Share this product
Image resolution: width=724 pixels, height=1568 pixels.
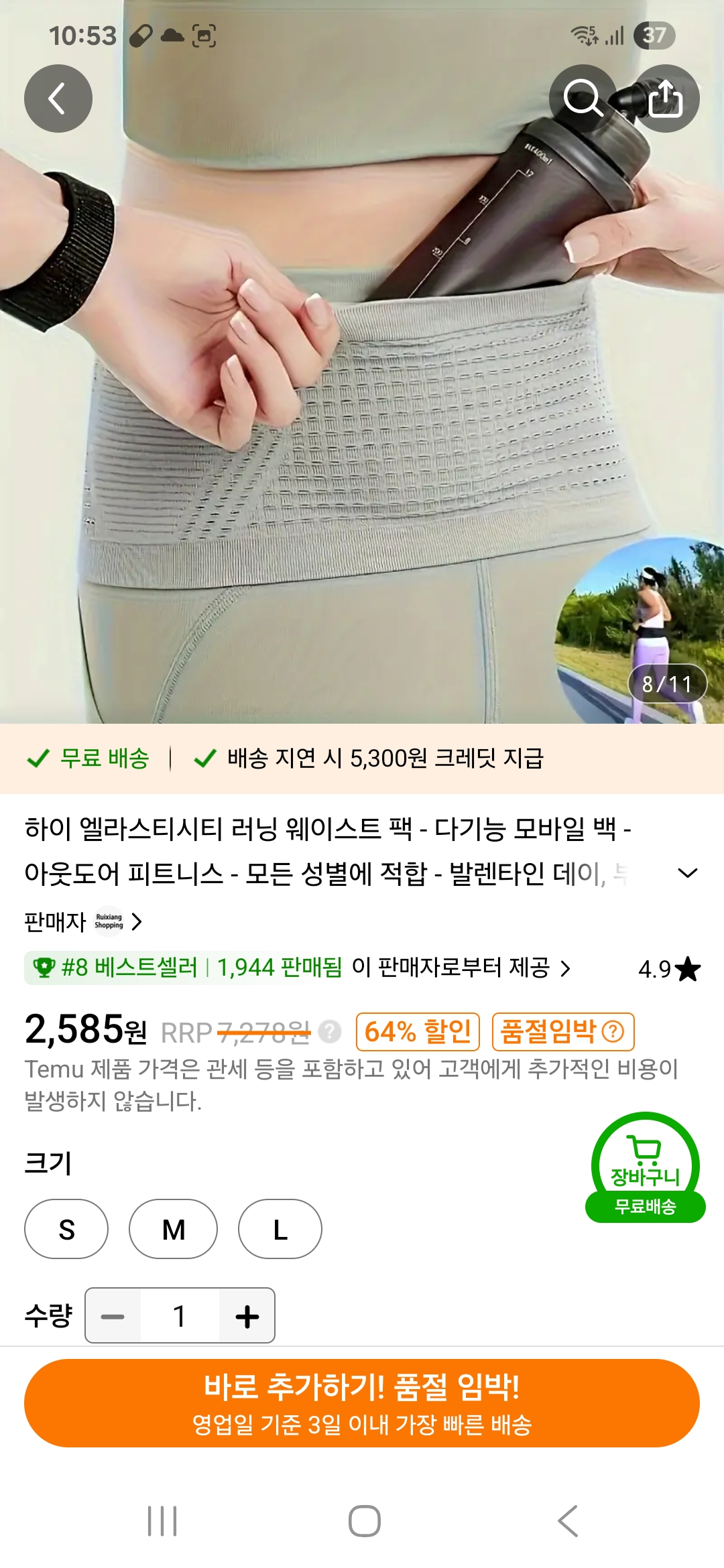point(666,99)
